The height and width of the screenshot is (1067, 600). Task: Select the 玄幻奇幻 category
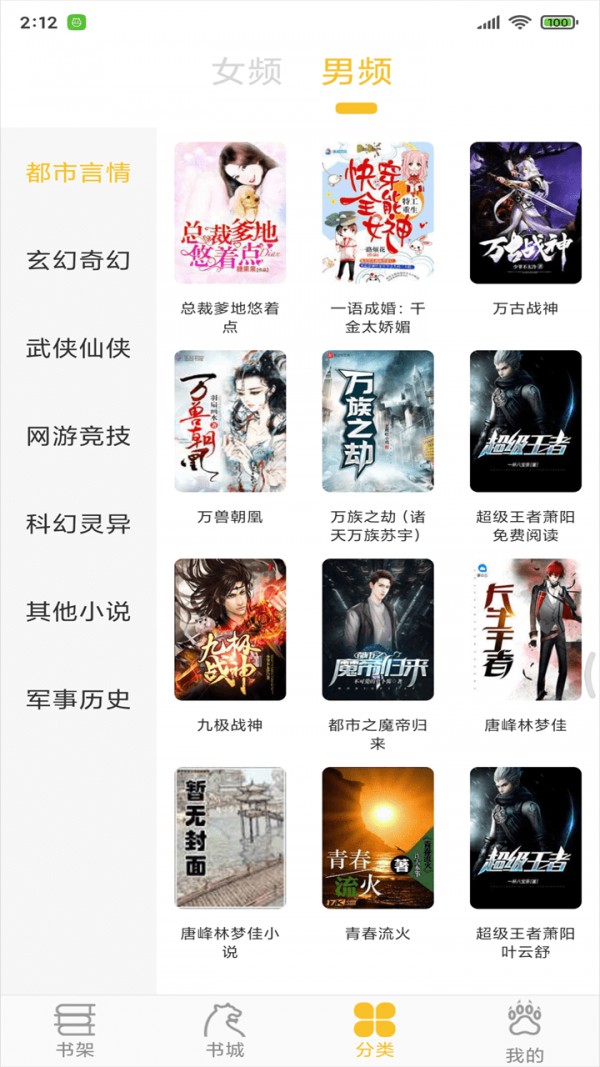pyautogui.click(x=78, y=261)
